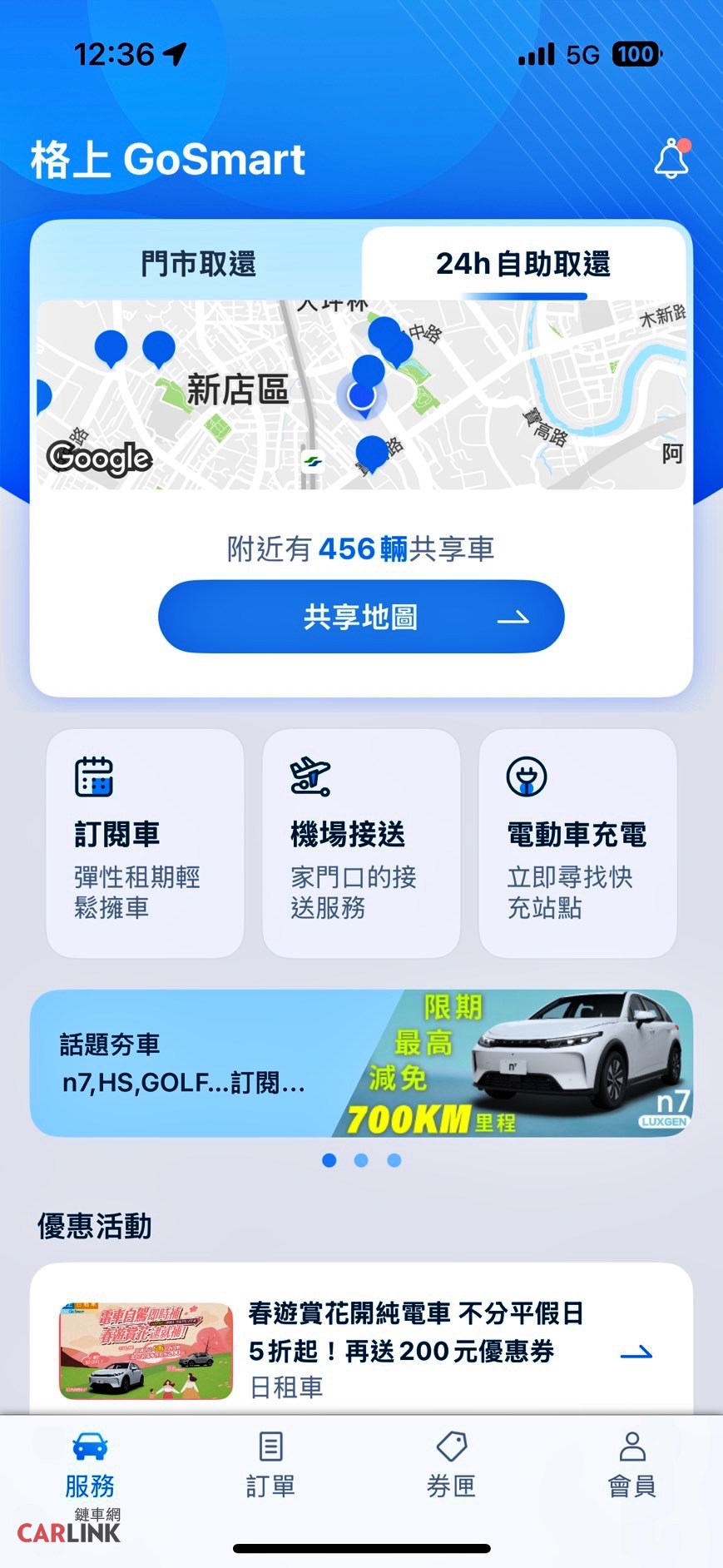Screen dimensions: 723x1568
Task: Select the 服務 tab
Action: (x=90, y=1464)
